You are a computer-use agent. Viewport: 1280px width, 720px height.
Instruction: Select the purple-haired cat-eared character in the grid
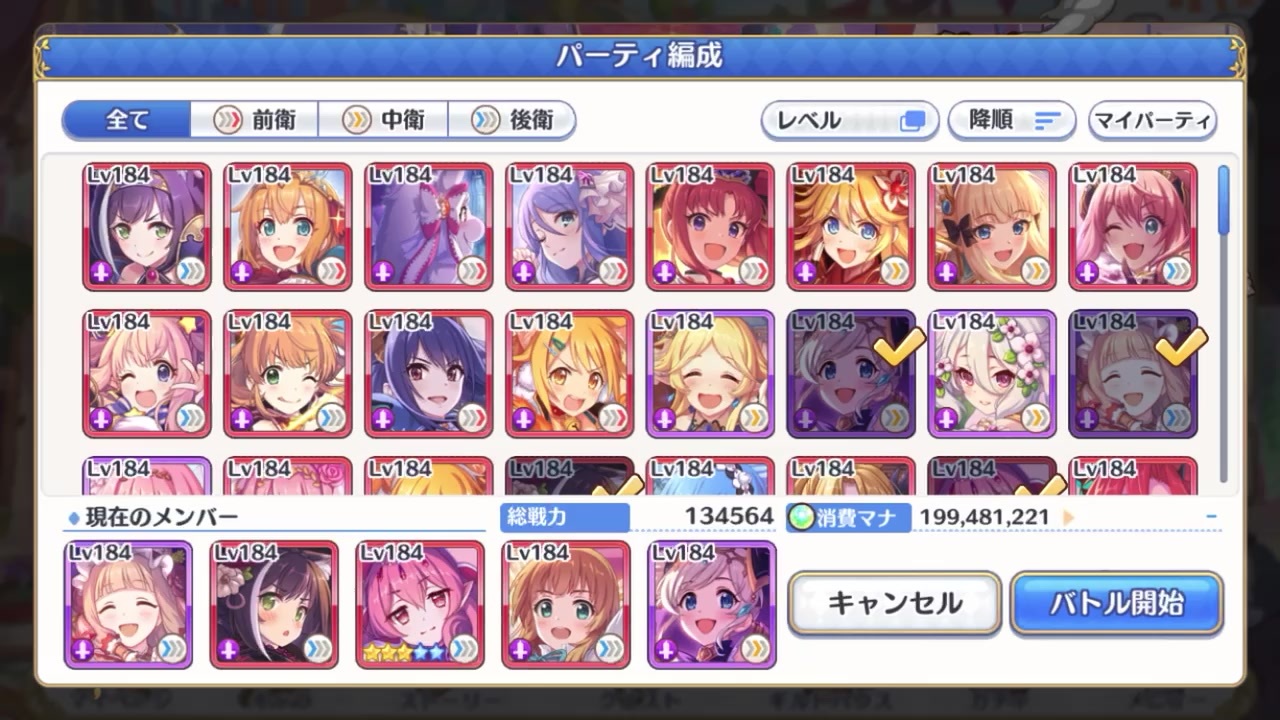click(x=147, y=227)
